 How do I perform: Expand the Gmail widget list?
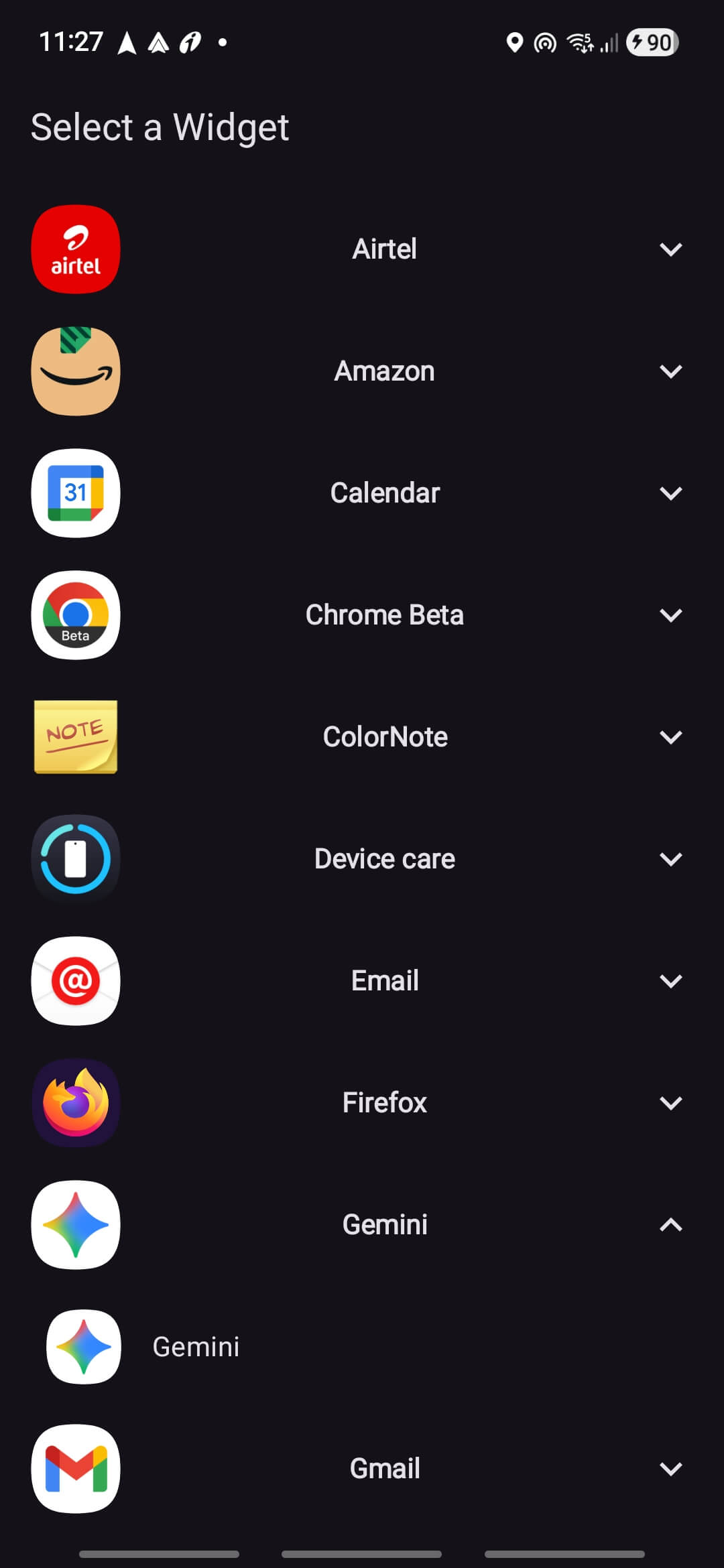(671, 1469)
